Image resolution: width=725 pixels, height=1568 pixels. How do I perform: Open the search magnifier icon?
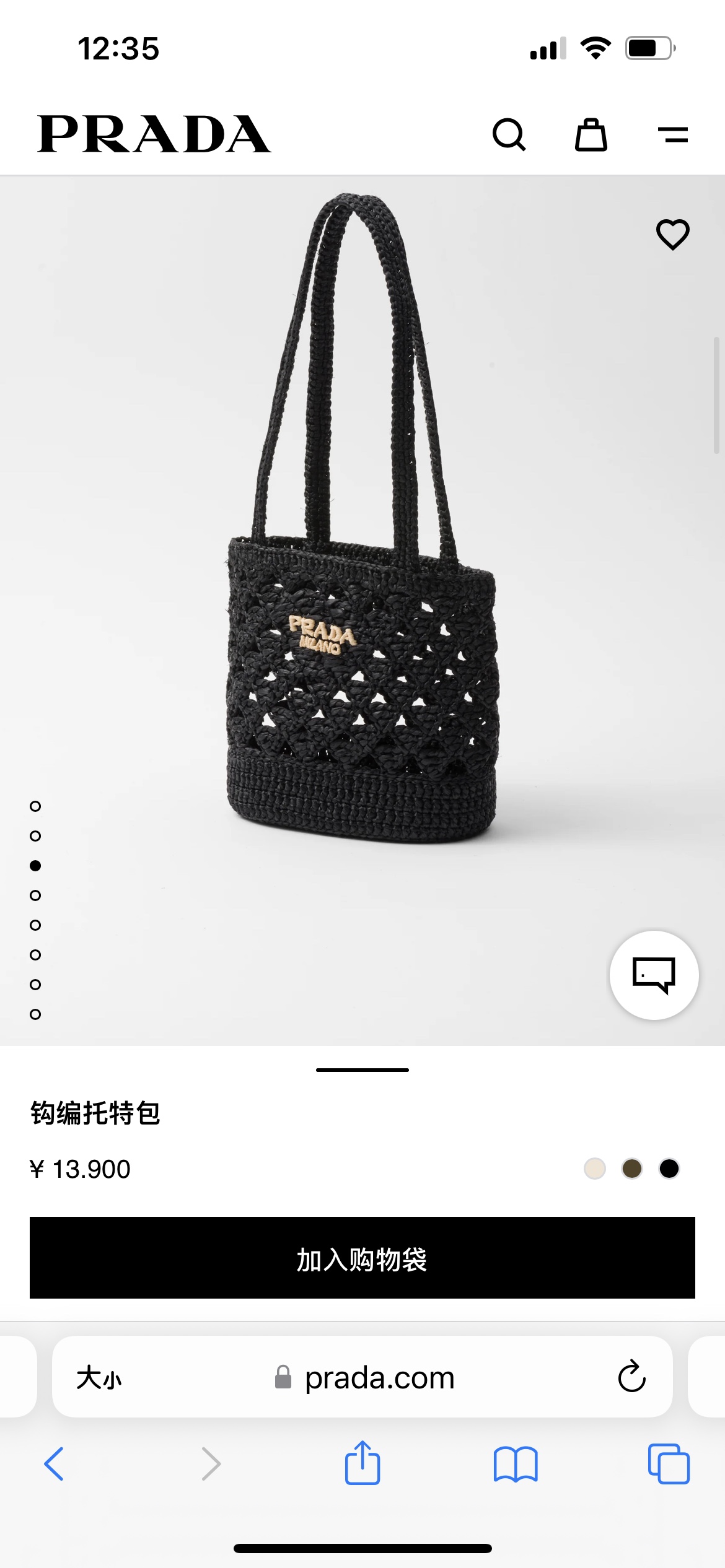click(509, 134)
